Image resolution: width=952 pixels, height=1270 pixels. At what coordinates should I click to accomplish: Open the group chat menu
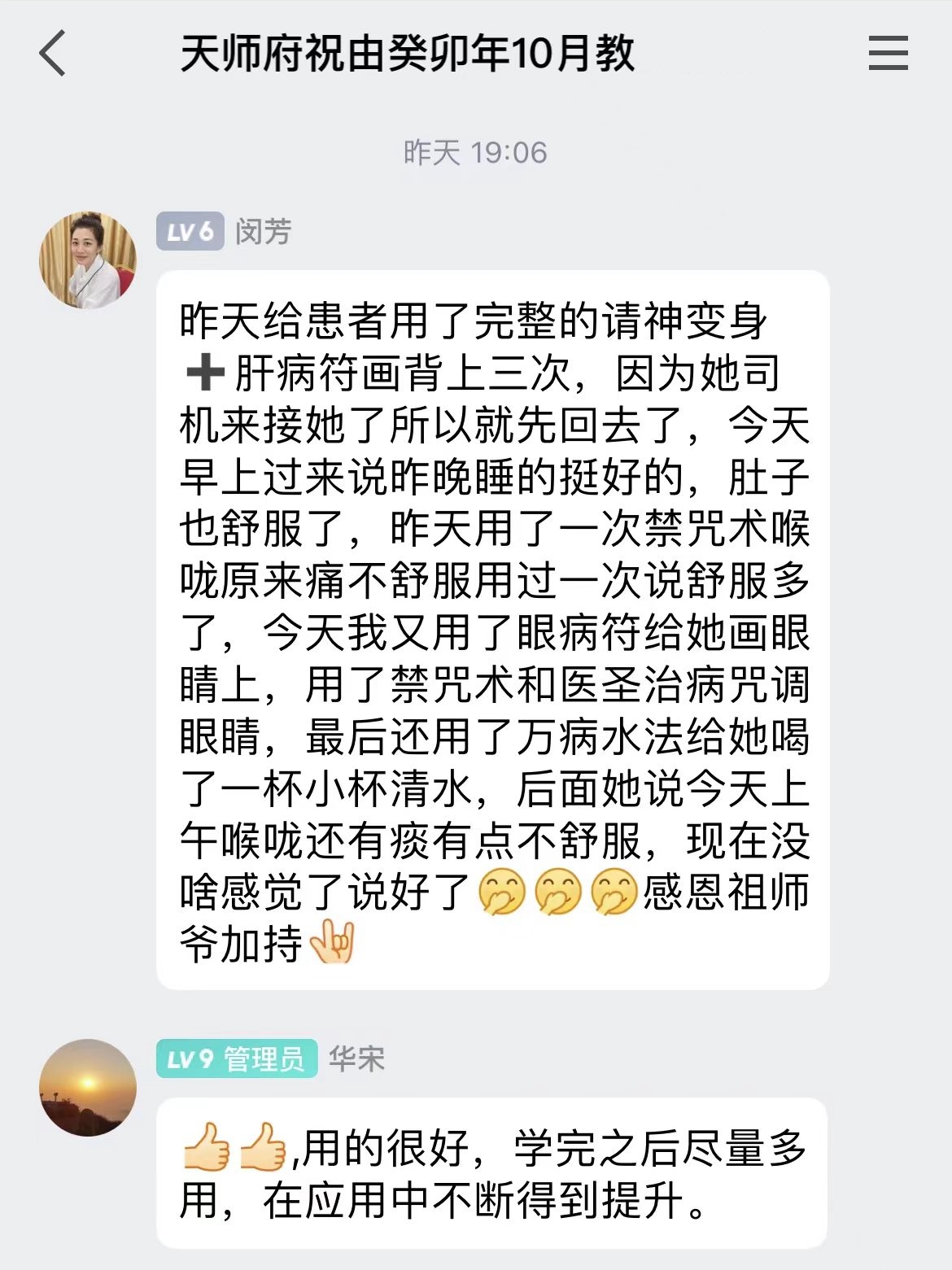(x=888, y=54)
